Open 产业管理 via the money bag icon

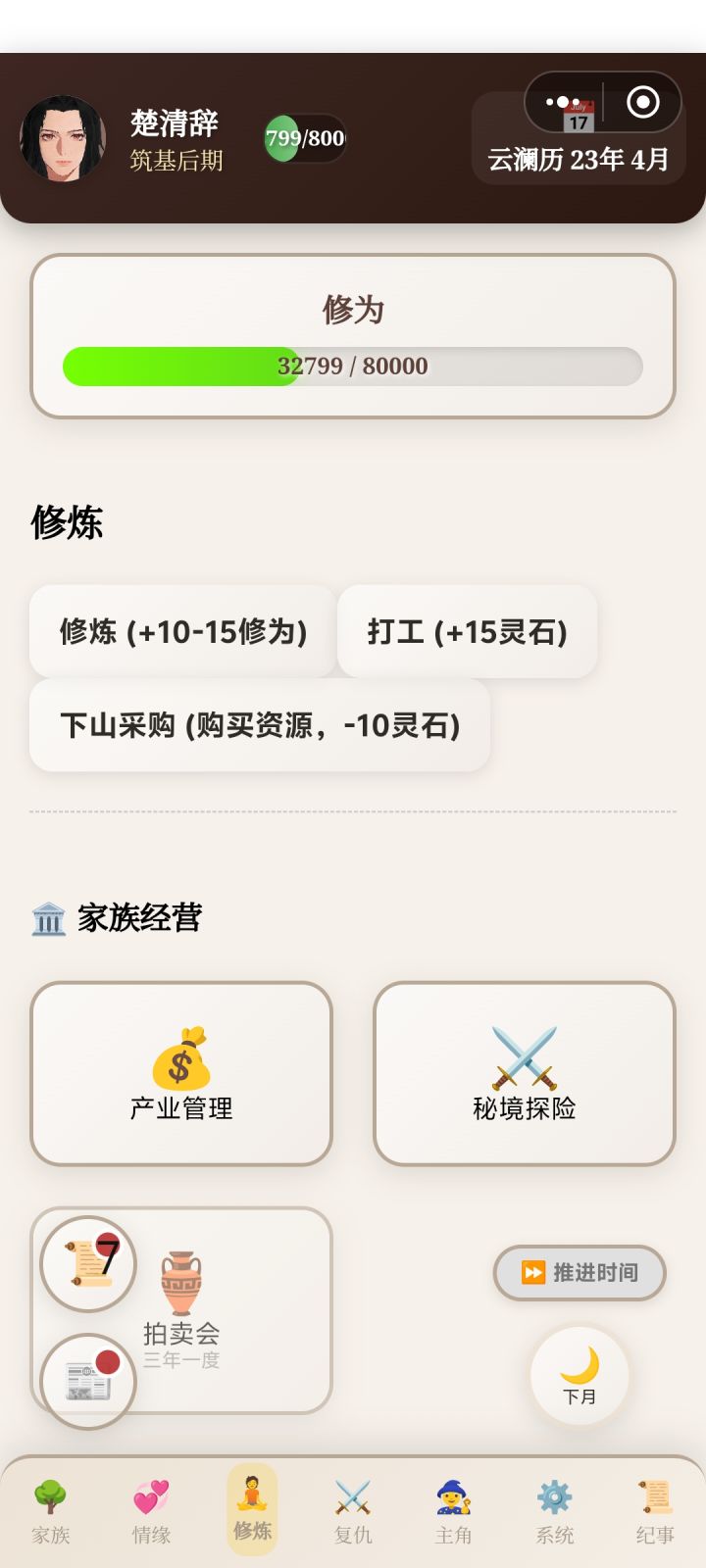tap(180, 1058)
